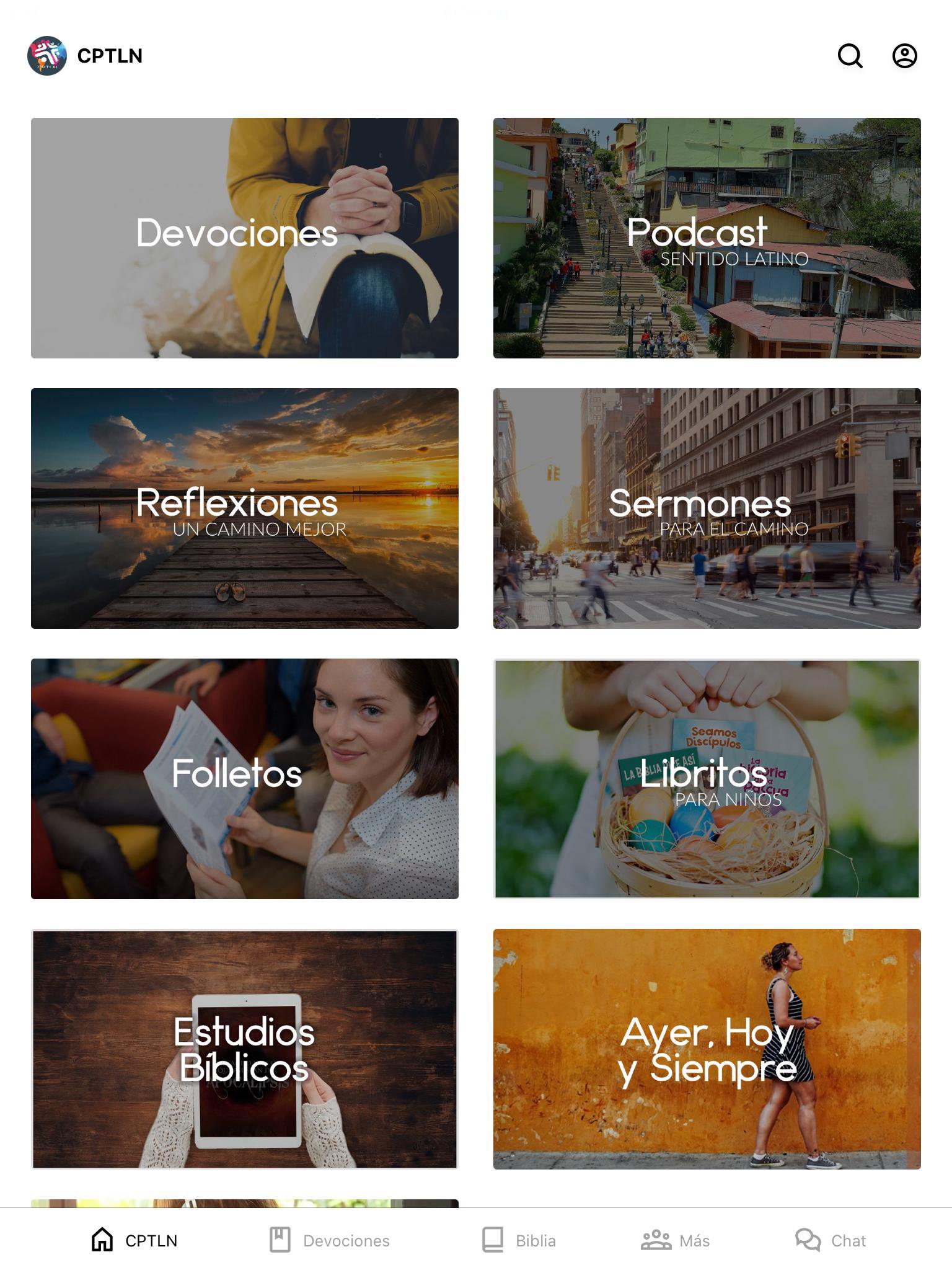Viewport: 952px width, 1270px height.
Task: Open Ayer, Hoy y Siempre
Action: pyautogui.click(x=707, y=1049)
